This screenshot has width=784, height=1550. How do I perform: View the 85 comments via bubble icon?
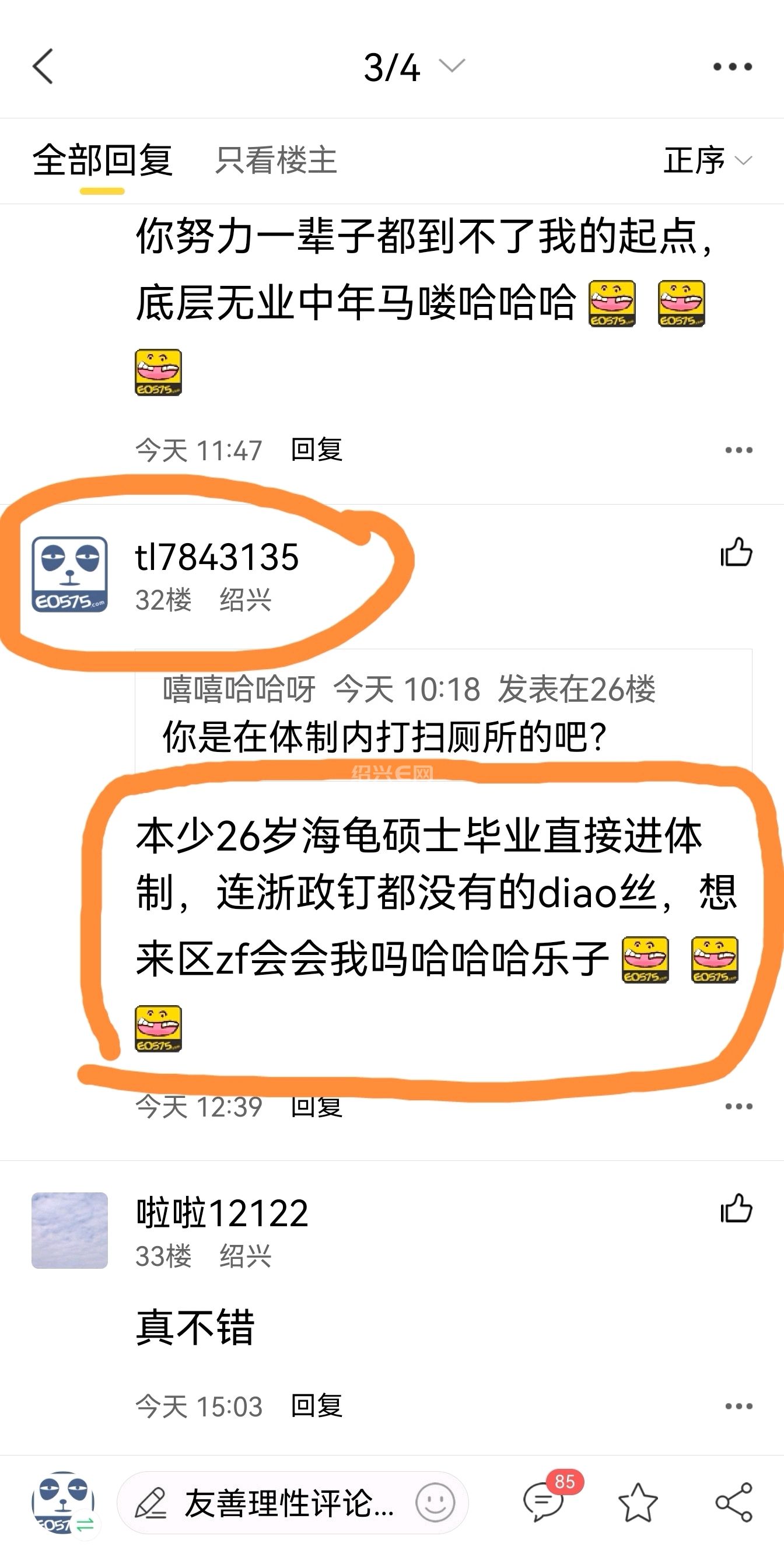point(544,1502)
